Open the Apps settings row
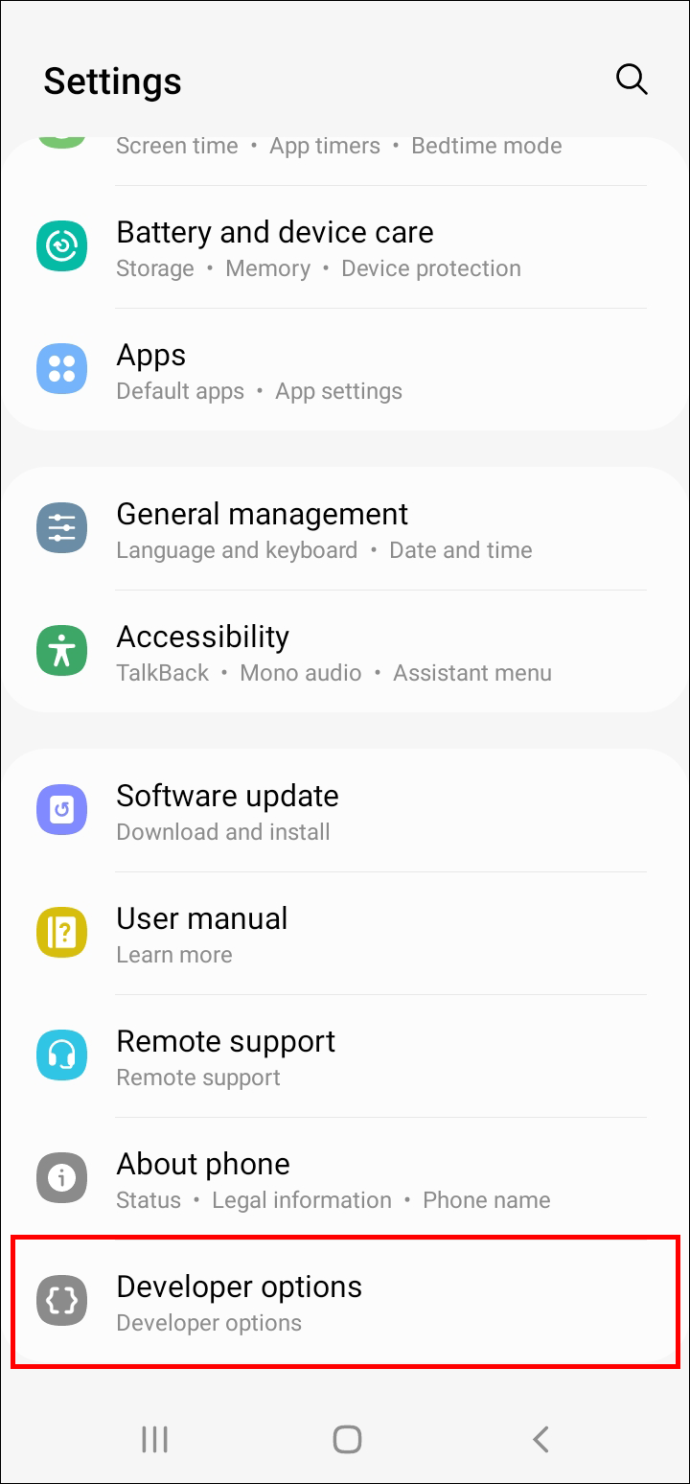The width and height of the screenshot is (690, 1484). pyautogui.click(x=345, y=371)
